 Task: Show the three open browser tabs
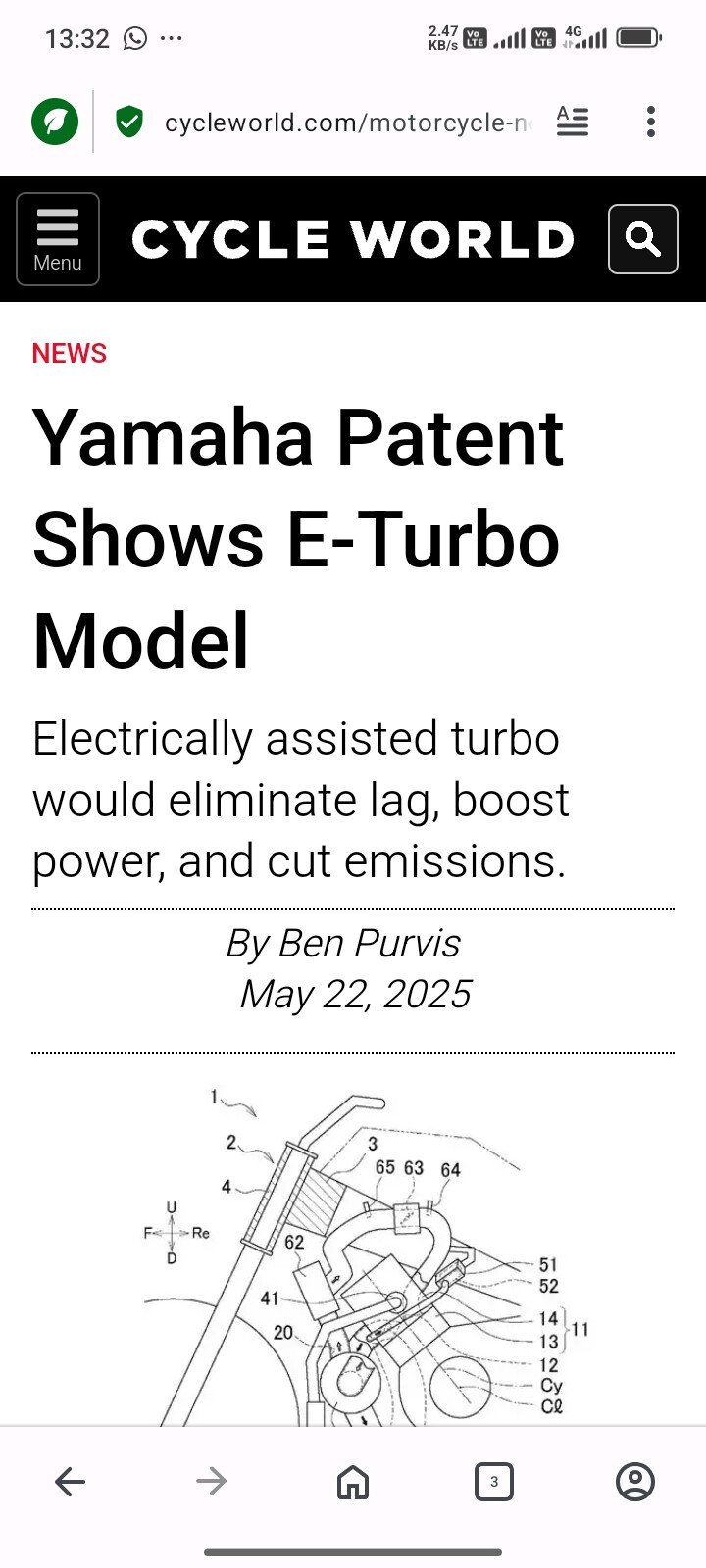click(x=494, y=1481)
